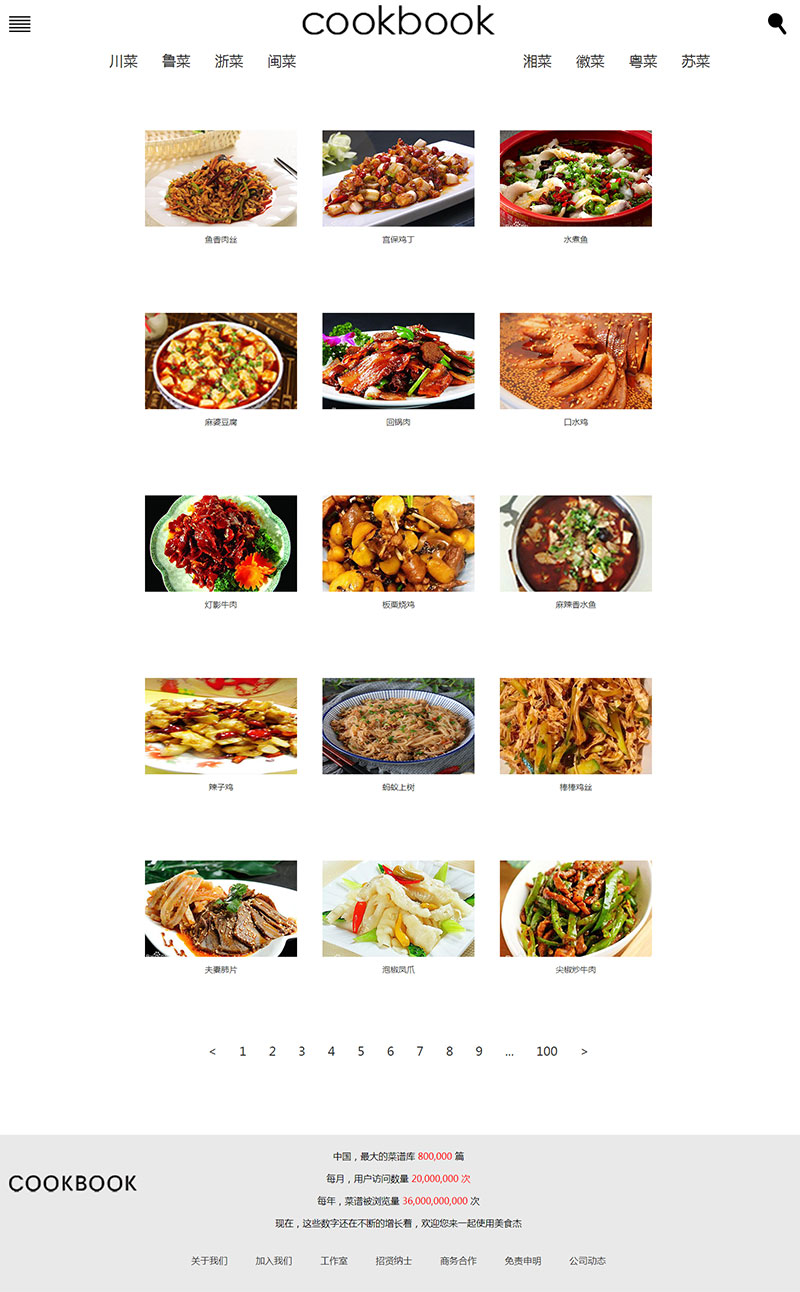Open the 蚂蚁上树 dish

pyautogui.click(x=398, y=726)
